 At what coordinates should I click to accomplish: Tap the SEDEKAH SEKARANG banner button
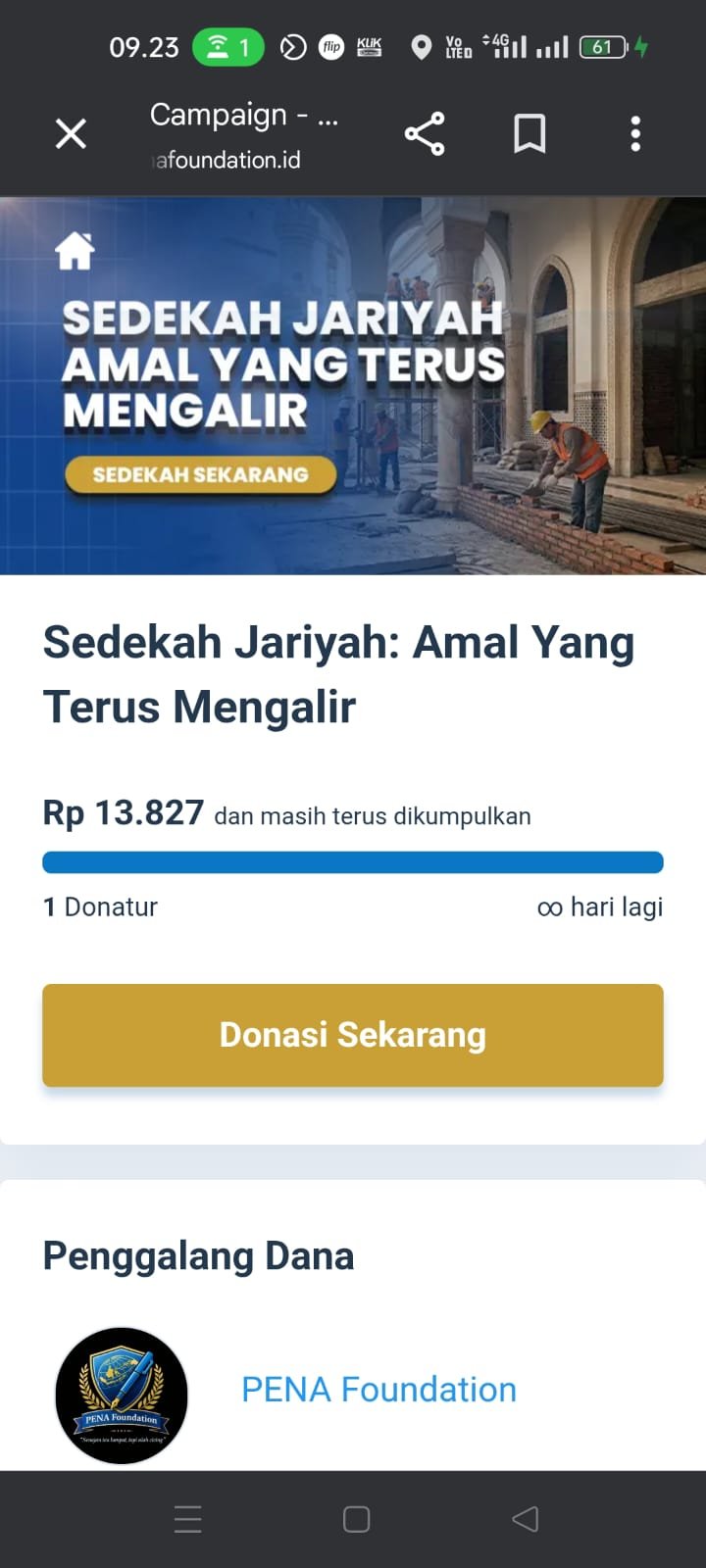coord(199,474)
